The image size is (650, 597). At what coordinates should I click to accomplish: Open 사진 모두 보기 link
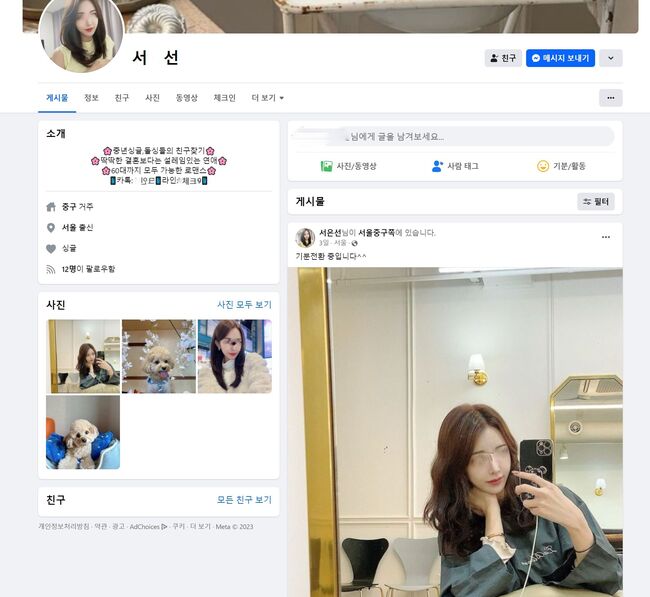244,304
